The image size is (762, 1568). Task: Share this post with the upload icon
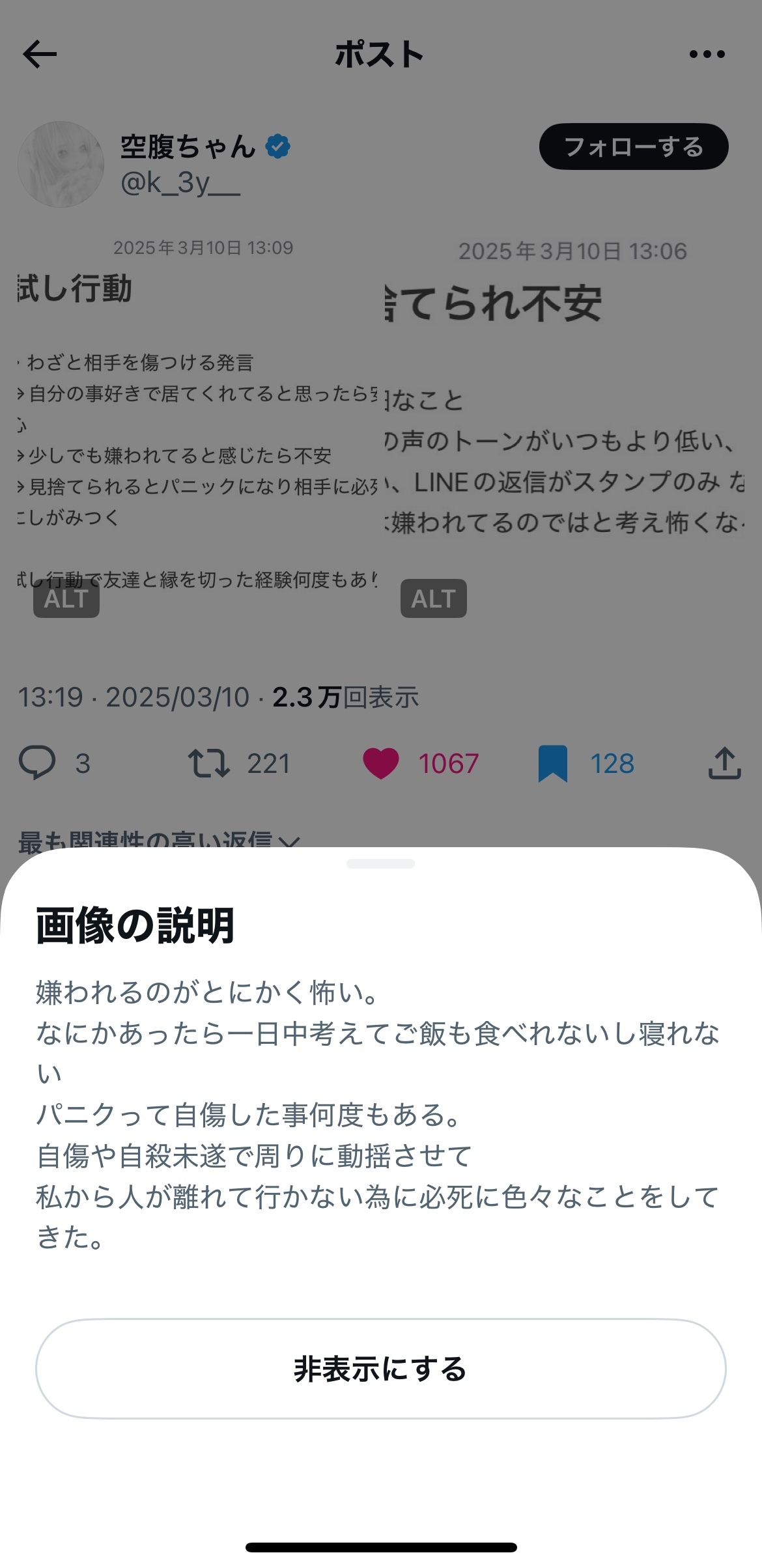[x=724, y=763]
